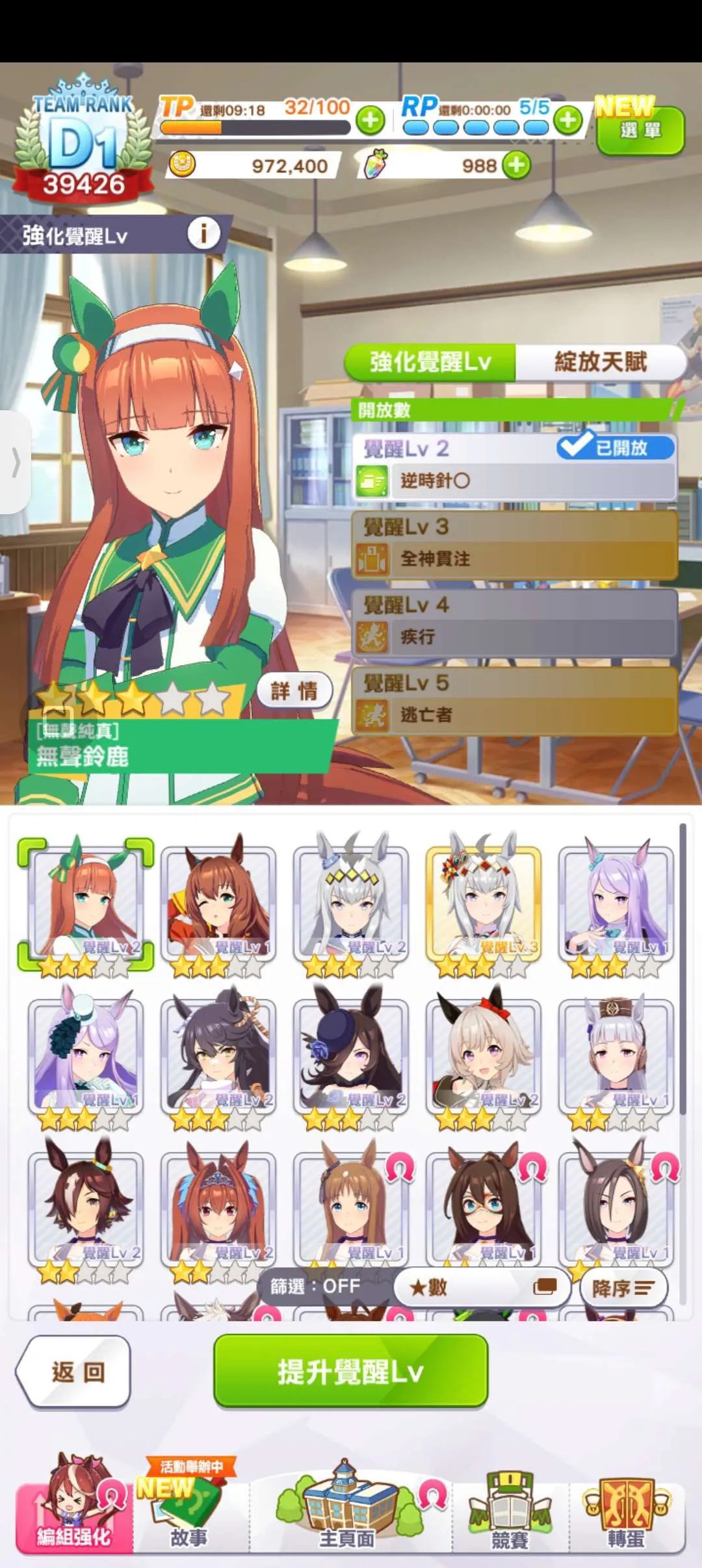
Task: Add TP with the plus button
Action: 370,120
